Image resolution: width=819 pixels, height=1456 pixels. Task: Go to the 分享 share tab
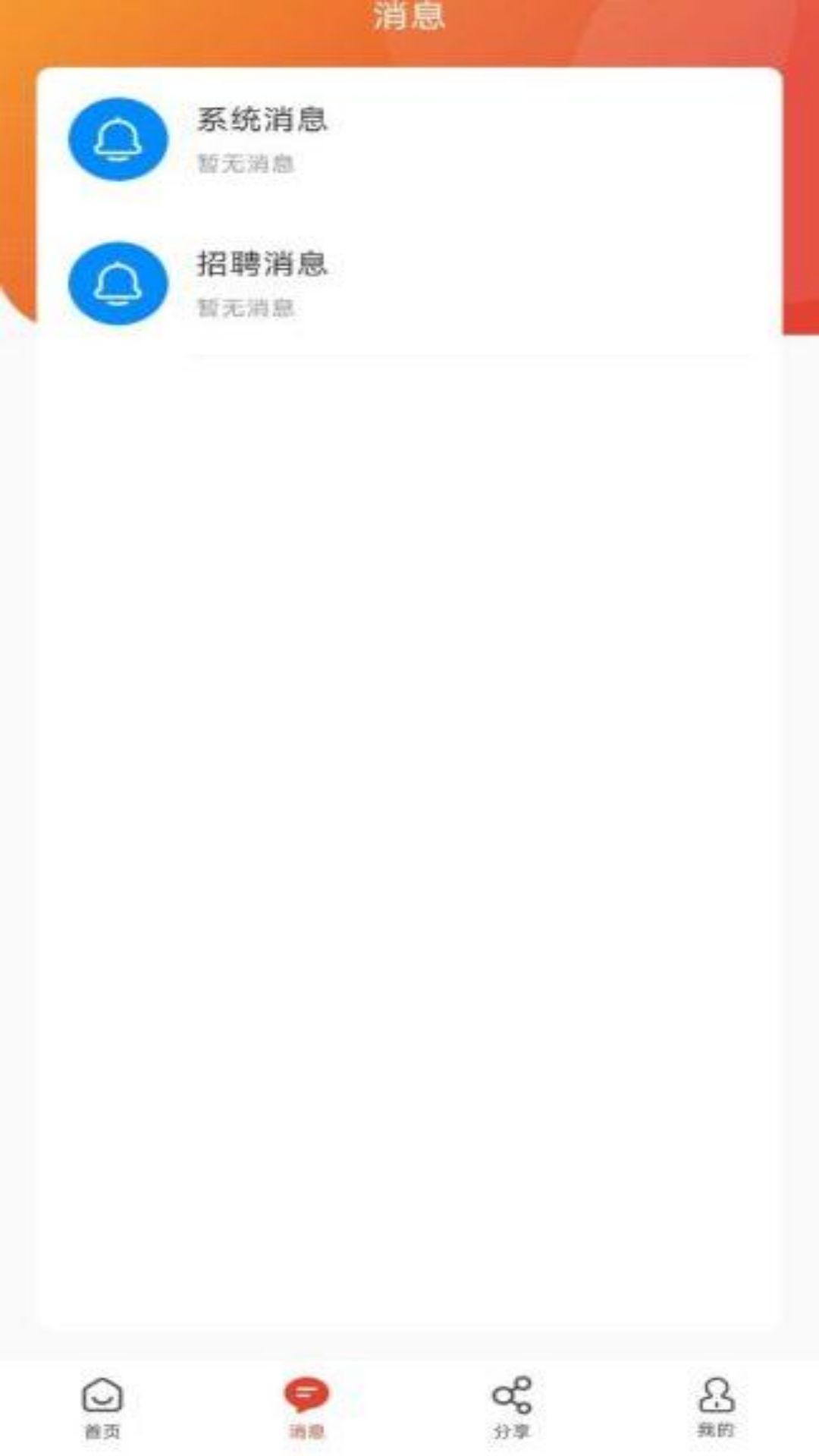(512, 1407)
